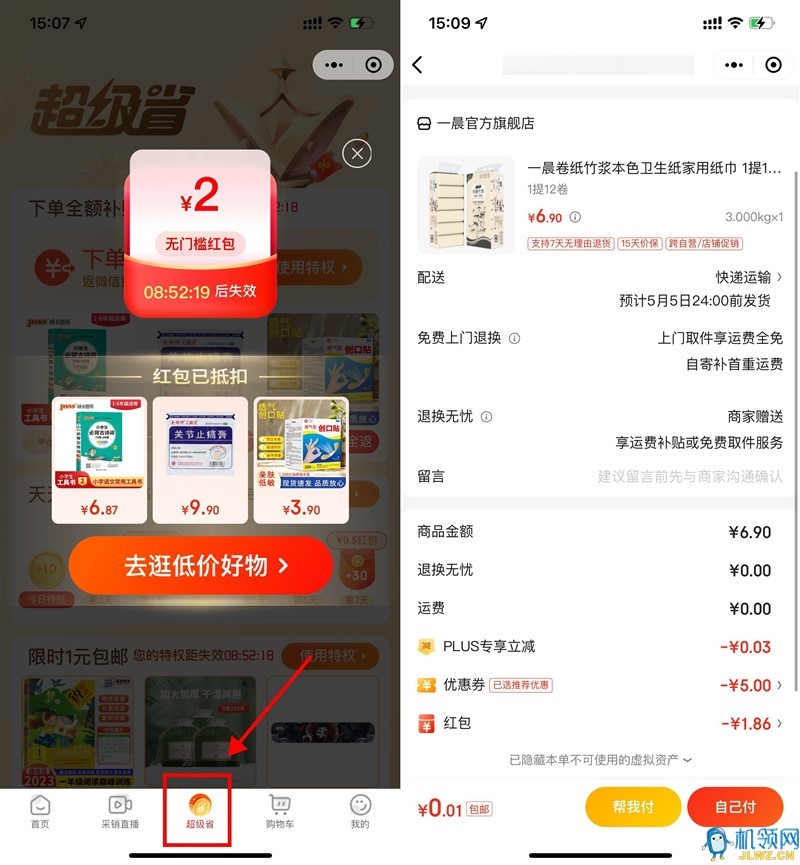Enter a note in 留言 field

pyautogui.click(x=690, y=477)
